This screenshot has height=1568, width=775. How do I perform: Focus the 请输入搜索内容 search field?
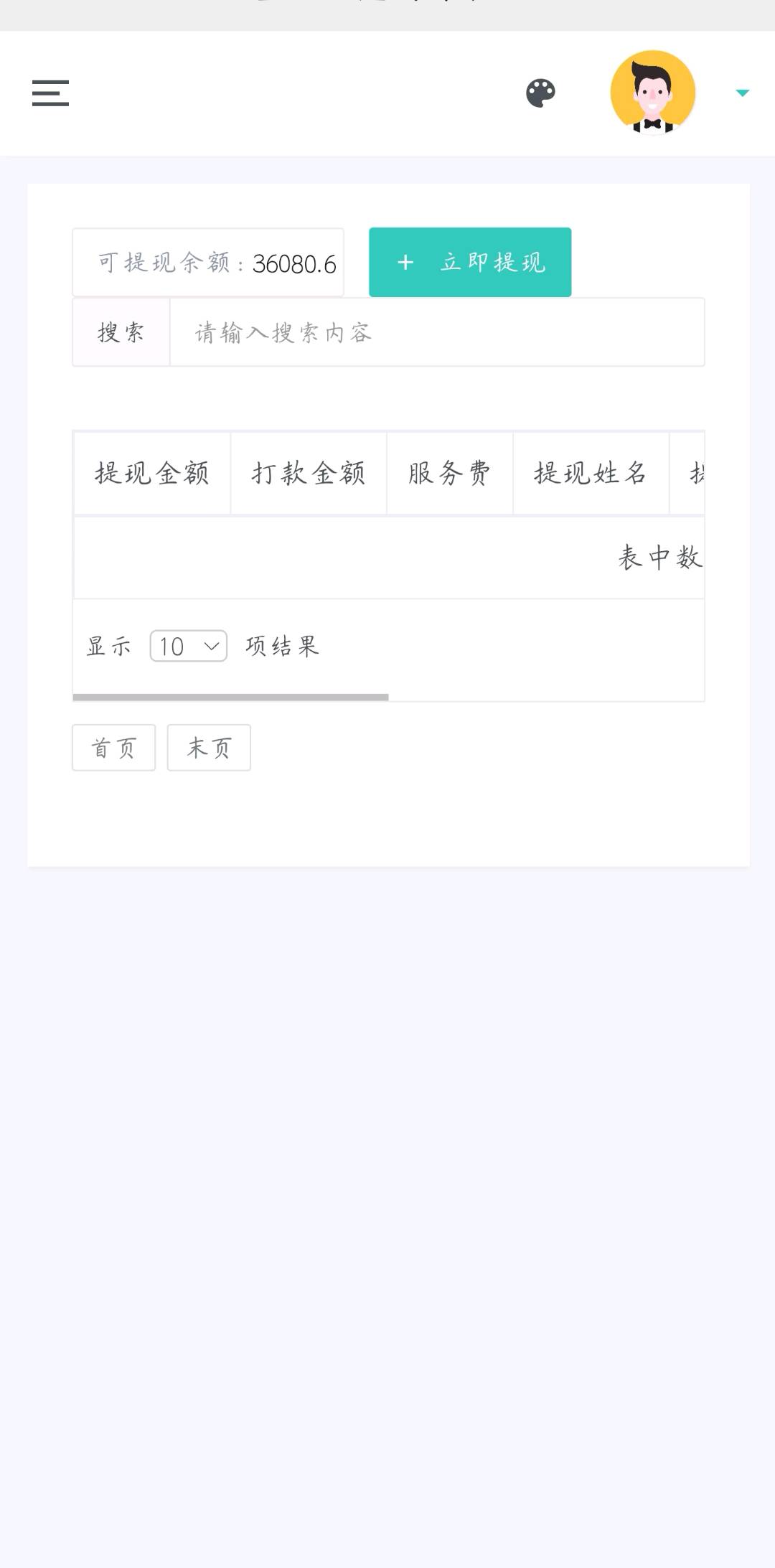(437, 332)
